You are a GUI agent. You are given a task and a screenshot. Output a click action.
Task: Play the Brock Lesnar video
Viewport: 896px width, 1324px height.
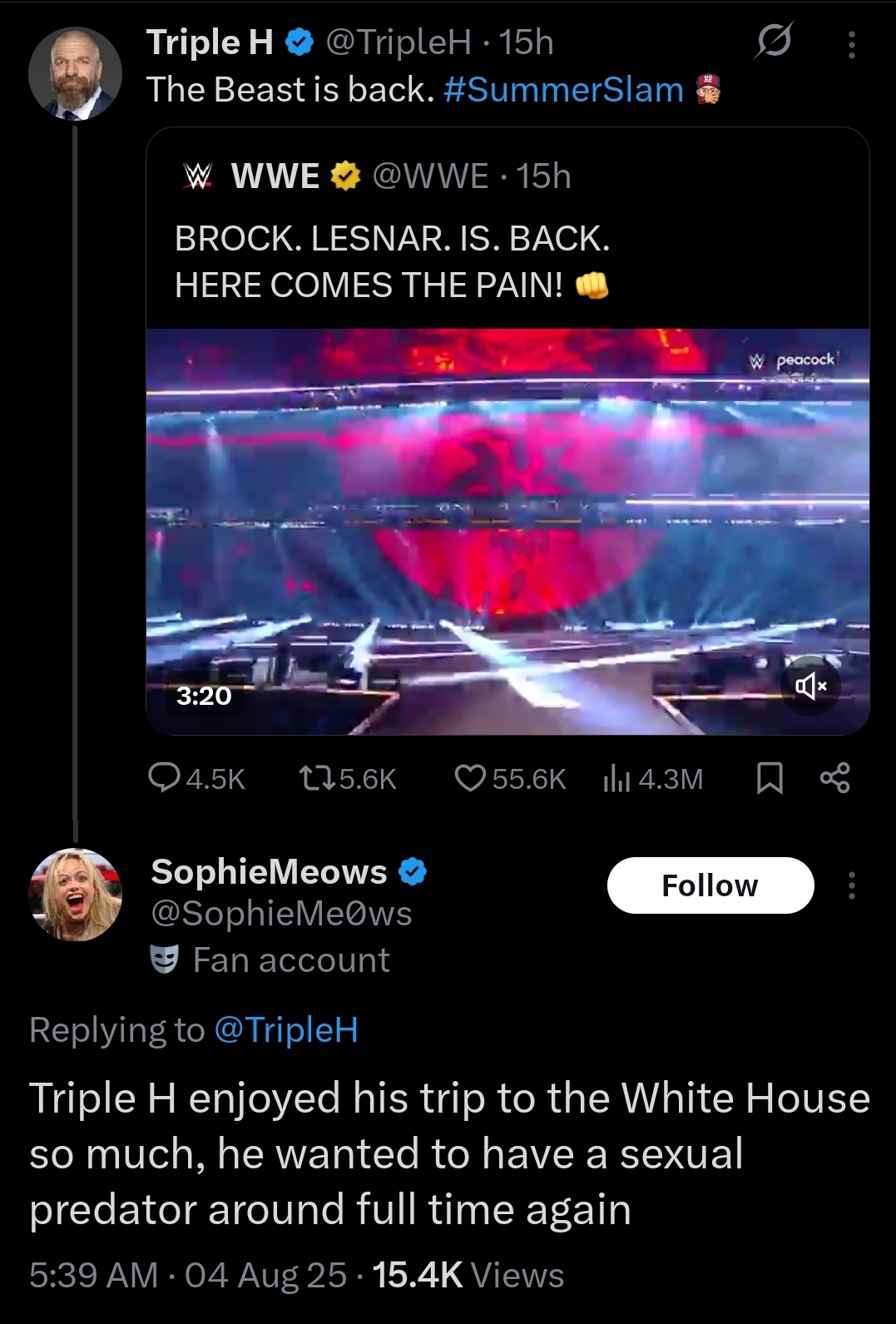click(x=507, y=531)
